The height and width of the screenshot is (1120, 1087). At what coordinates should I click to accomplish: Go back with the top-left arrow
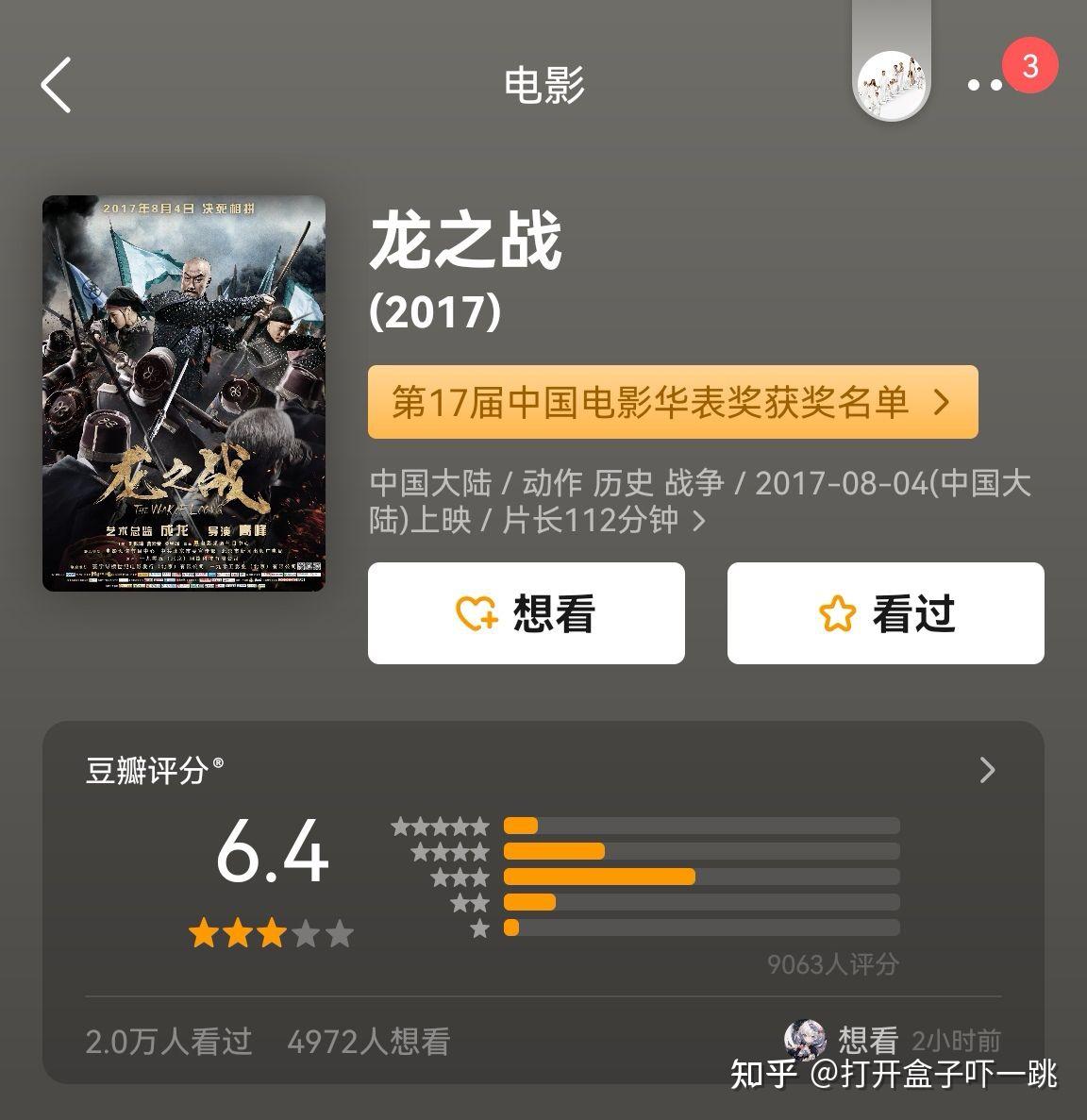click(x=57, y=85)
